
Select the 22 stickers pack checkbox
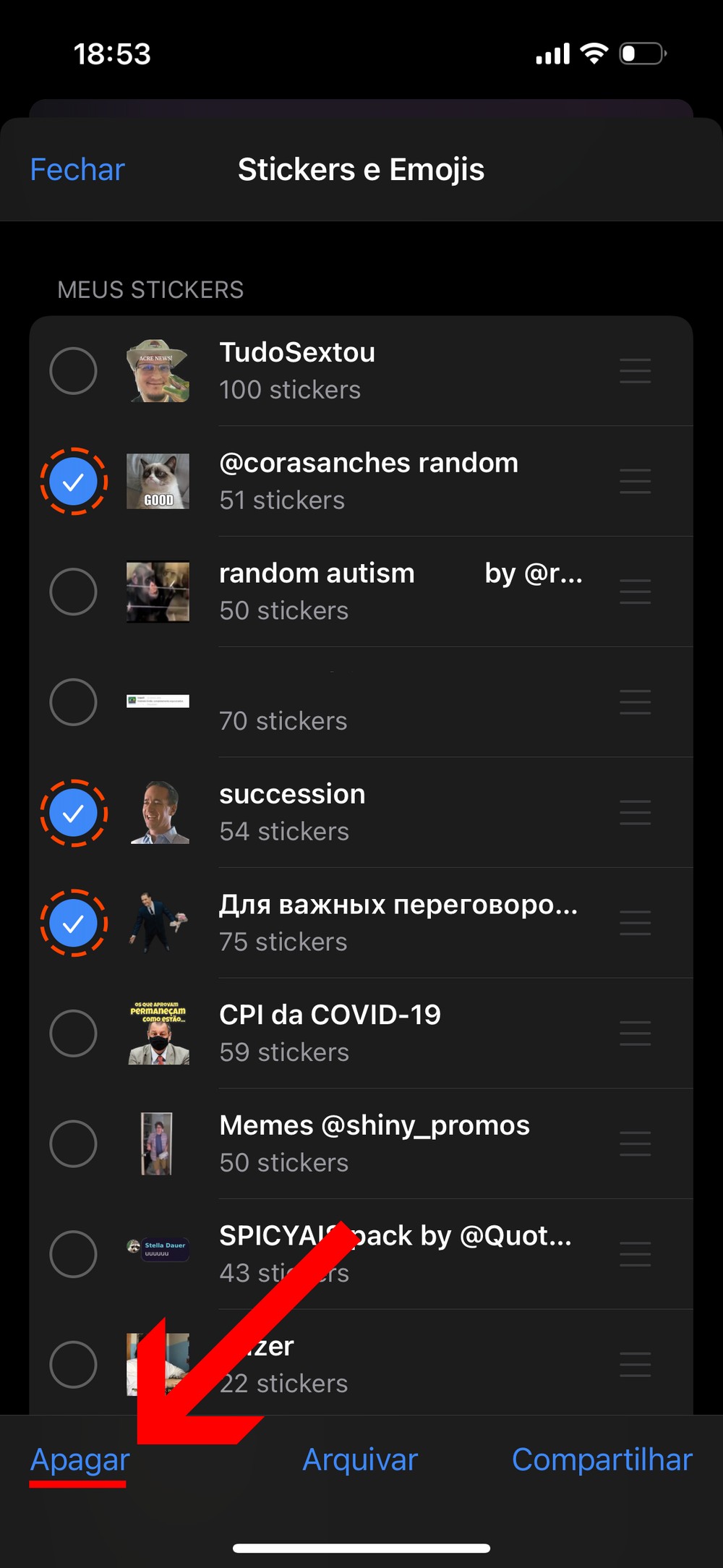pos(73,1365)
